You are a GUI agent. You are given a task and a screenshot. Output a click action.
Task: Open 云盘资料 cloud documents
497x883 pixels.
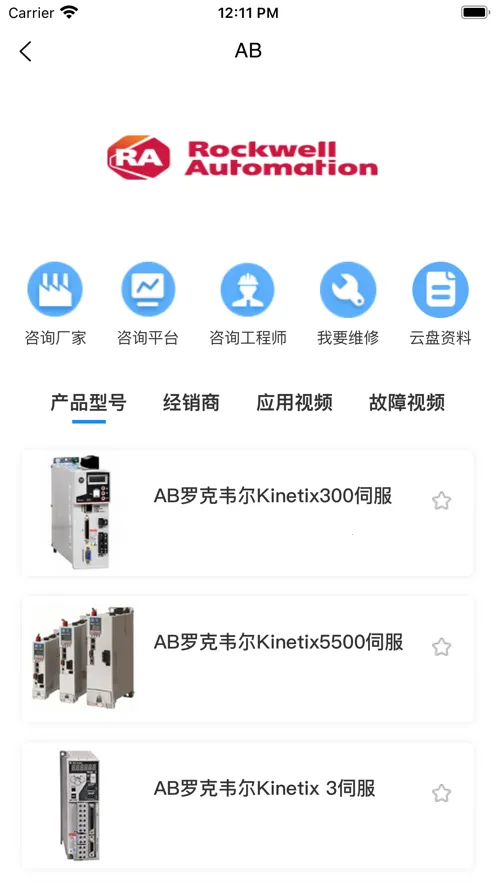(440, 304)
